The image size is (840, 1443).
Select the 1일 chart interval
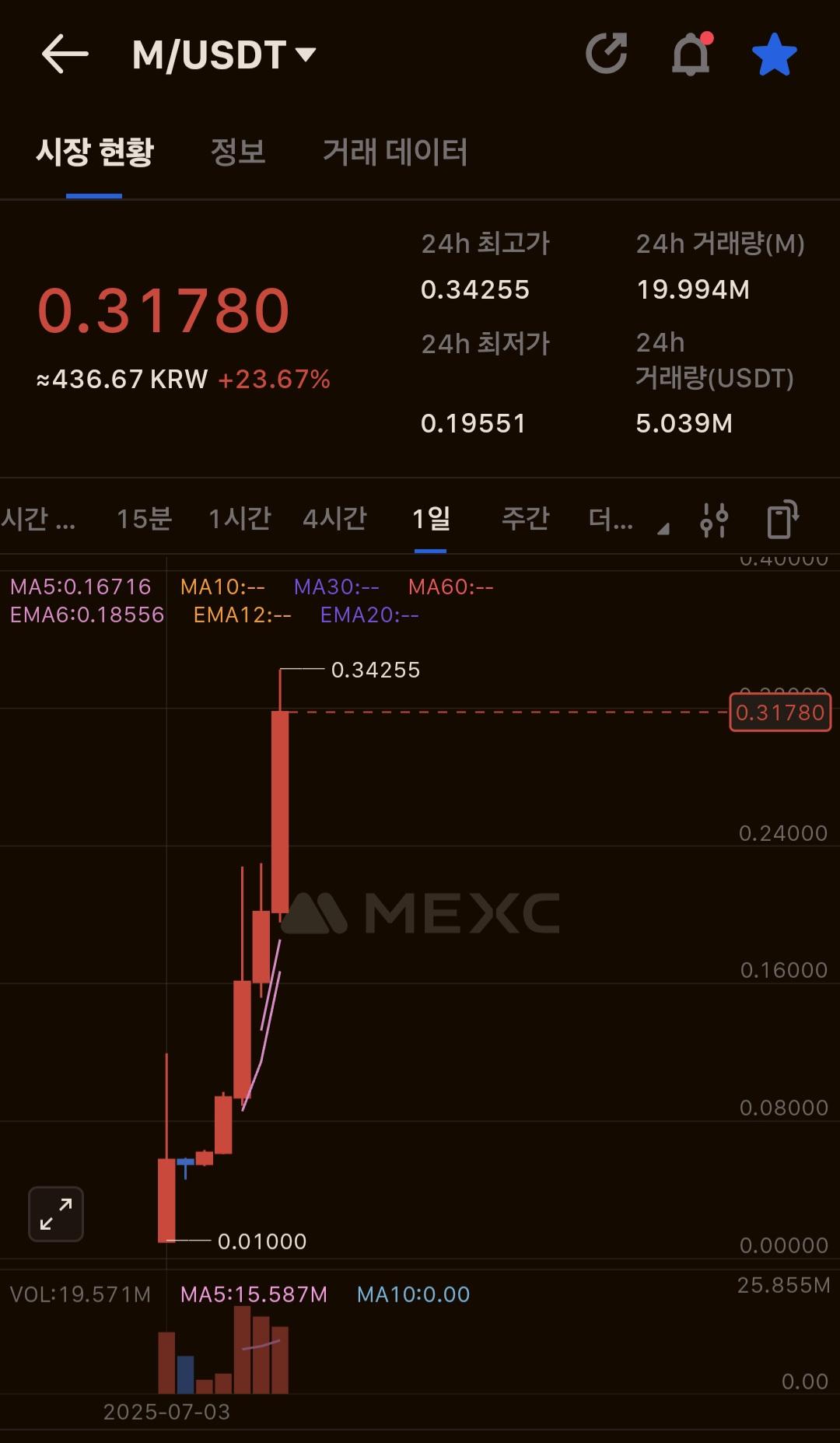[431, 518]
